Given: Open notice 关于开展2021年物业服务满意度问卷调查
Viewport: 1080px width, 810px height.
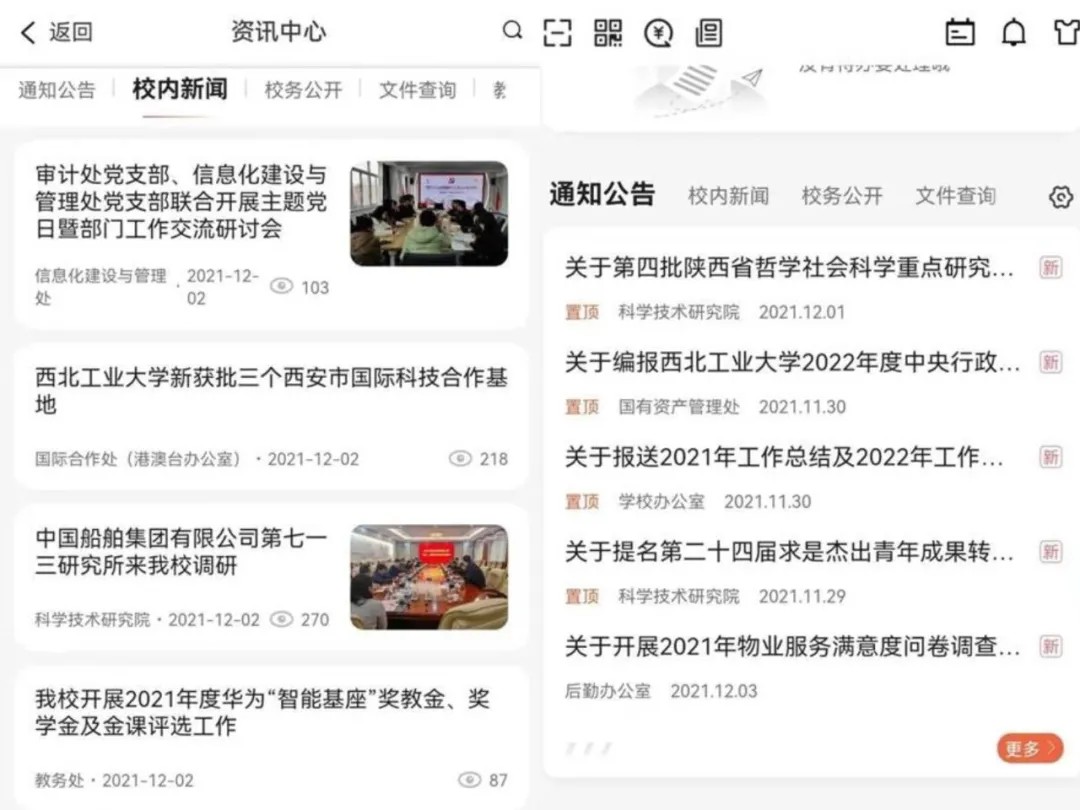Looking at the screenshot, I should coord(792,647).
